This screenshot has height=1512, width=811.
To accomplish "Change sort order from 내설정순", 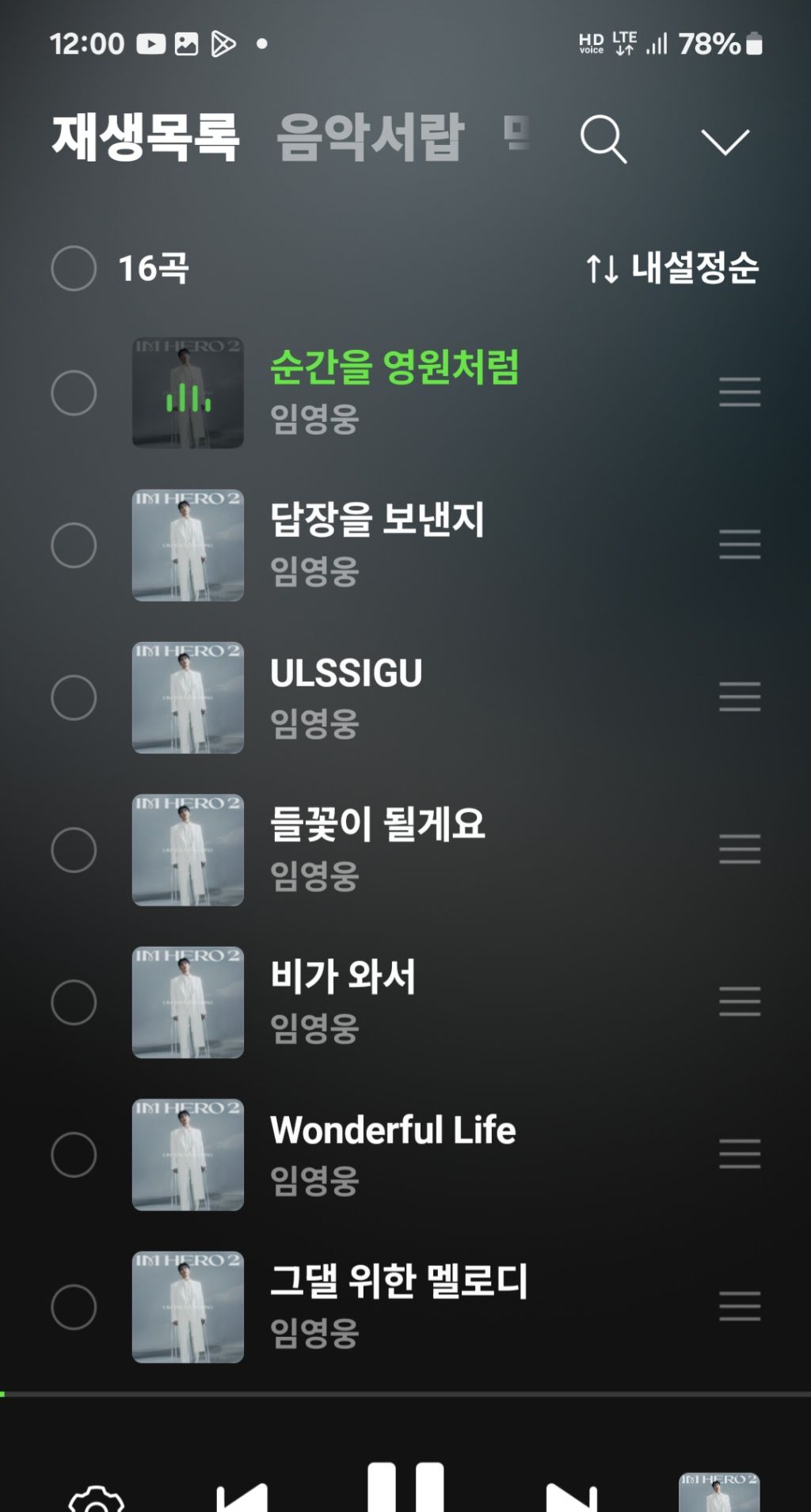I will pyautogui.click(x=672, y=268).
